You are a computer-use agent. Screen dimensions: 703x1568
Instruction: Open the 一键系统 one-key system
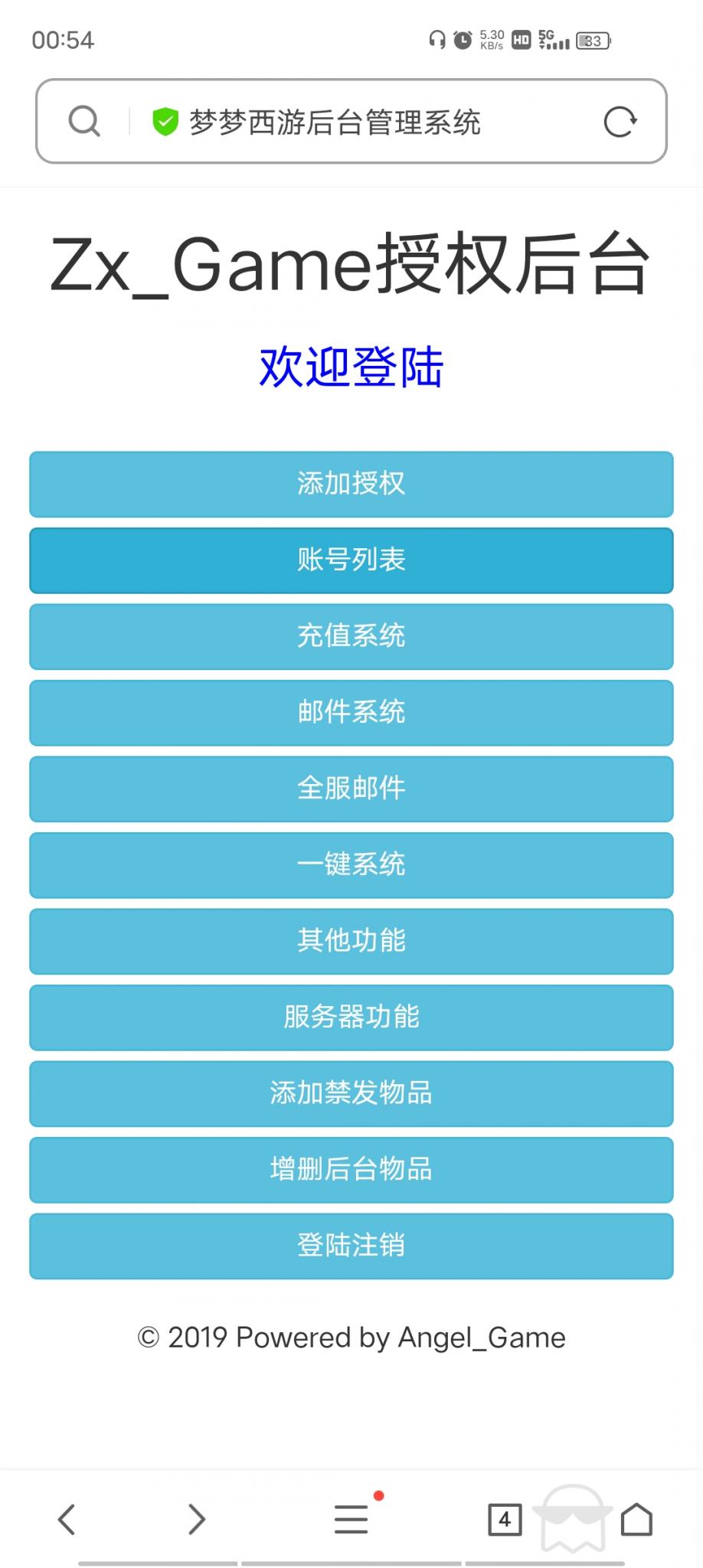coord(351,865)
